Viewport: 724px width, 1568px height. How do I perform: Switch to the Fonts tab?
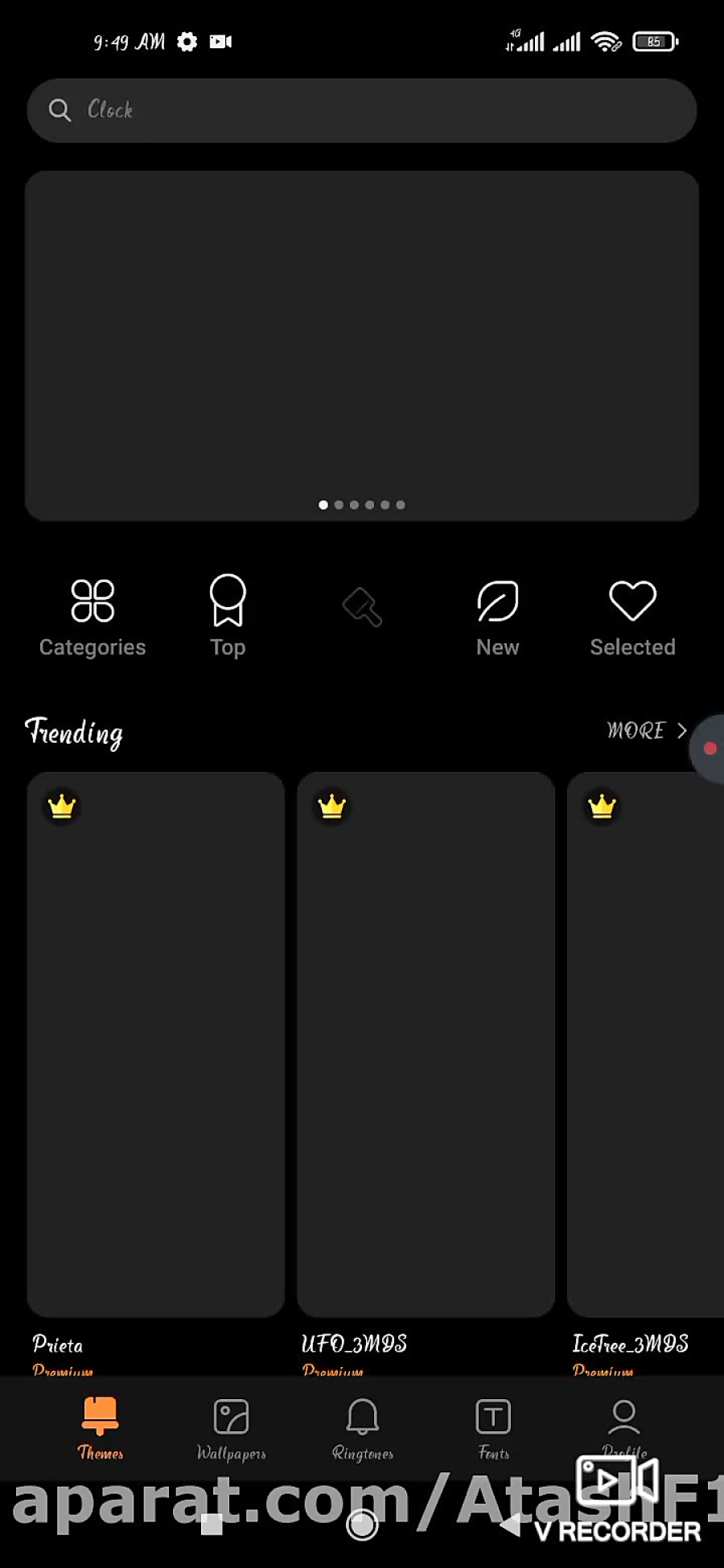point(493,1429)
